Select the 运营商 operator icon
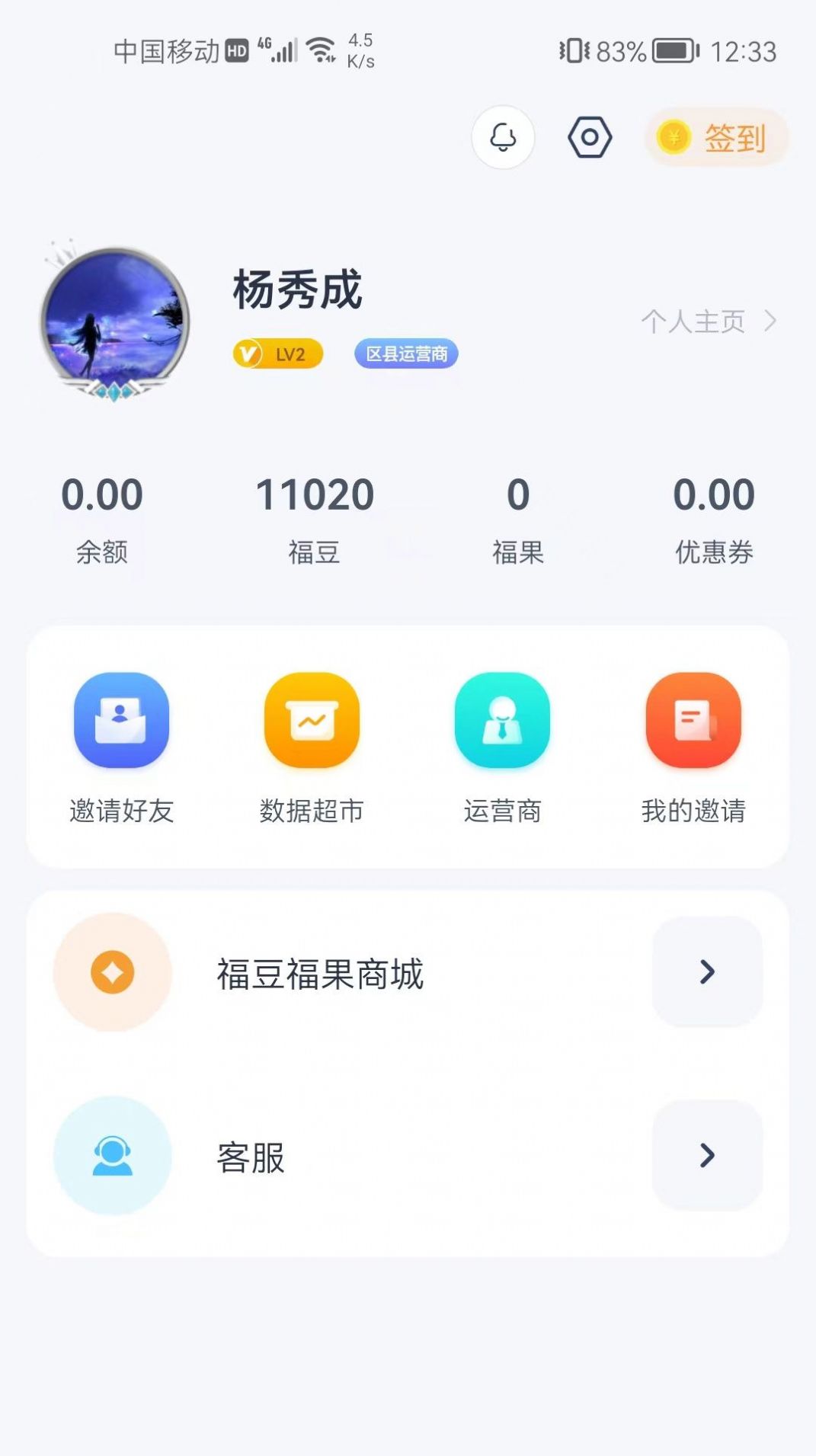The height and width of the screenshot is (1456, 816). 501,720
